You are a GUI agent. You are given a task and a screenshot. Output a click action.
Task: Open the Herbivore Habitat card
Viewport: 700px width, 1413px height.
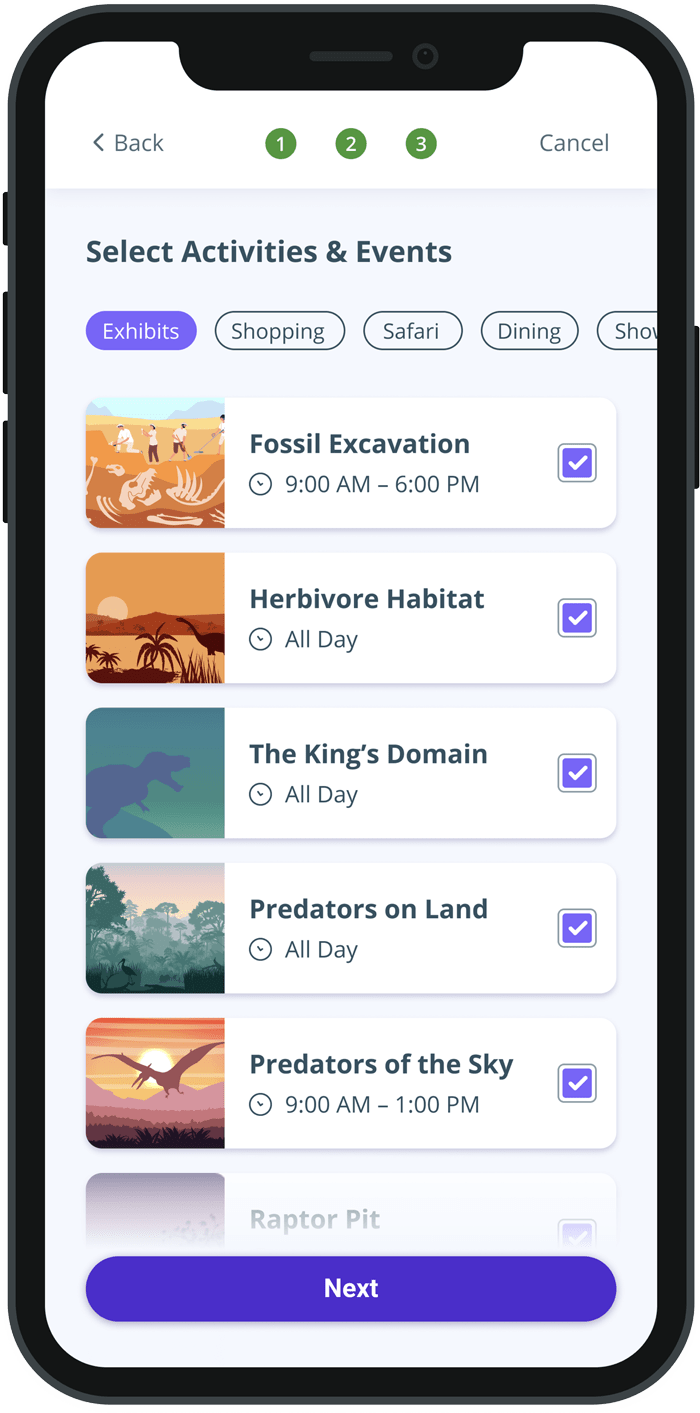point(380,617)
